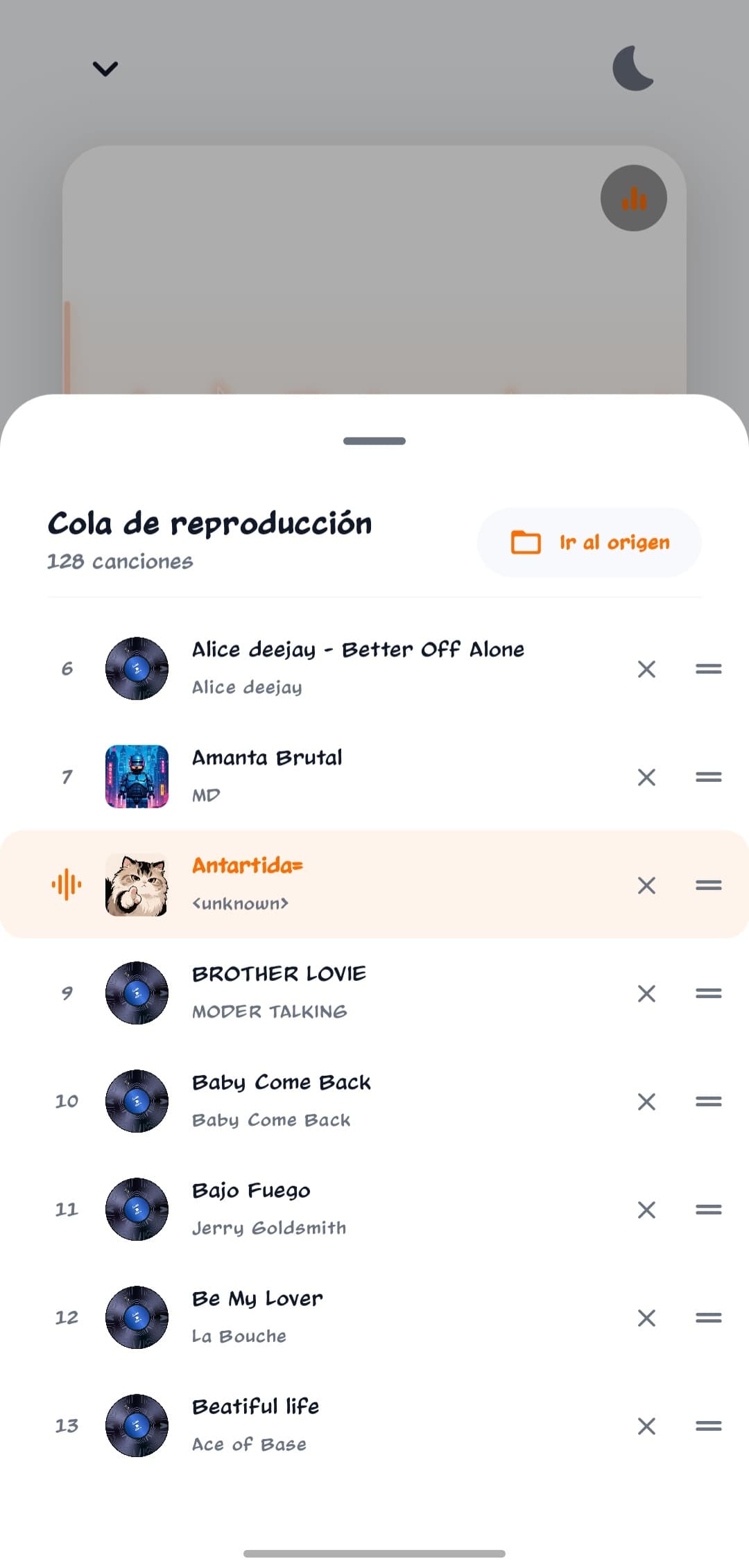
Task: Remove Amanta Brutal from the queue
Action: 646,777
